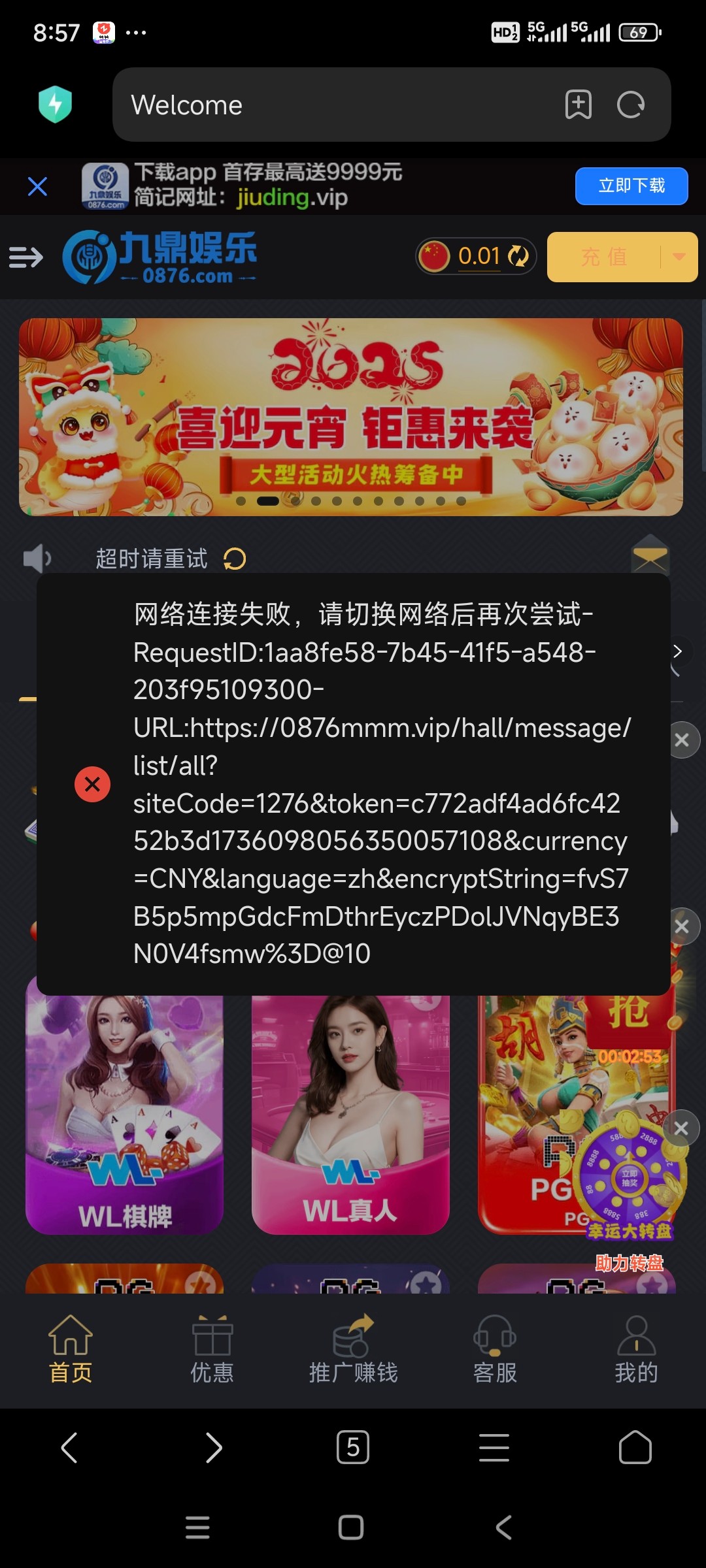Reload the page with the refresh icon
Viewport: 706px width, 1568px height.
point(631,105)
